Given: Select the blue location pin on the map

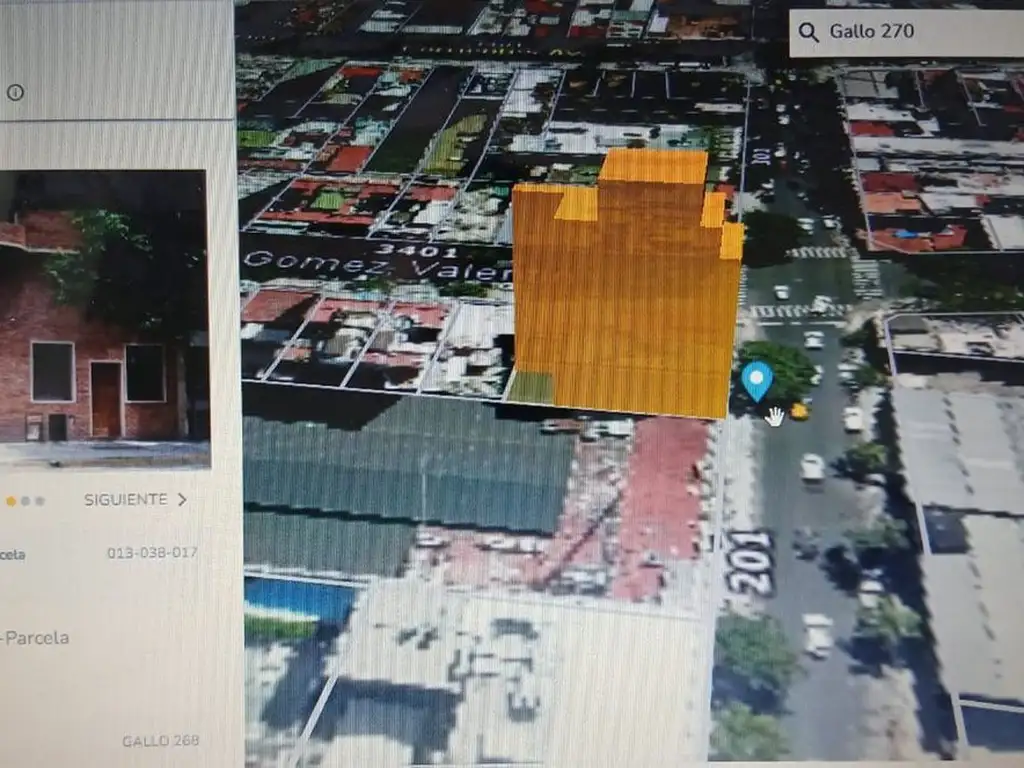Looking at the screenshot, I should [757, 380].
